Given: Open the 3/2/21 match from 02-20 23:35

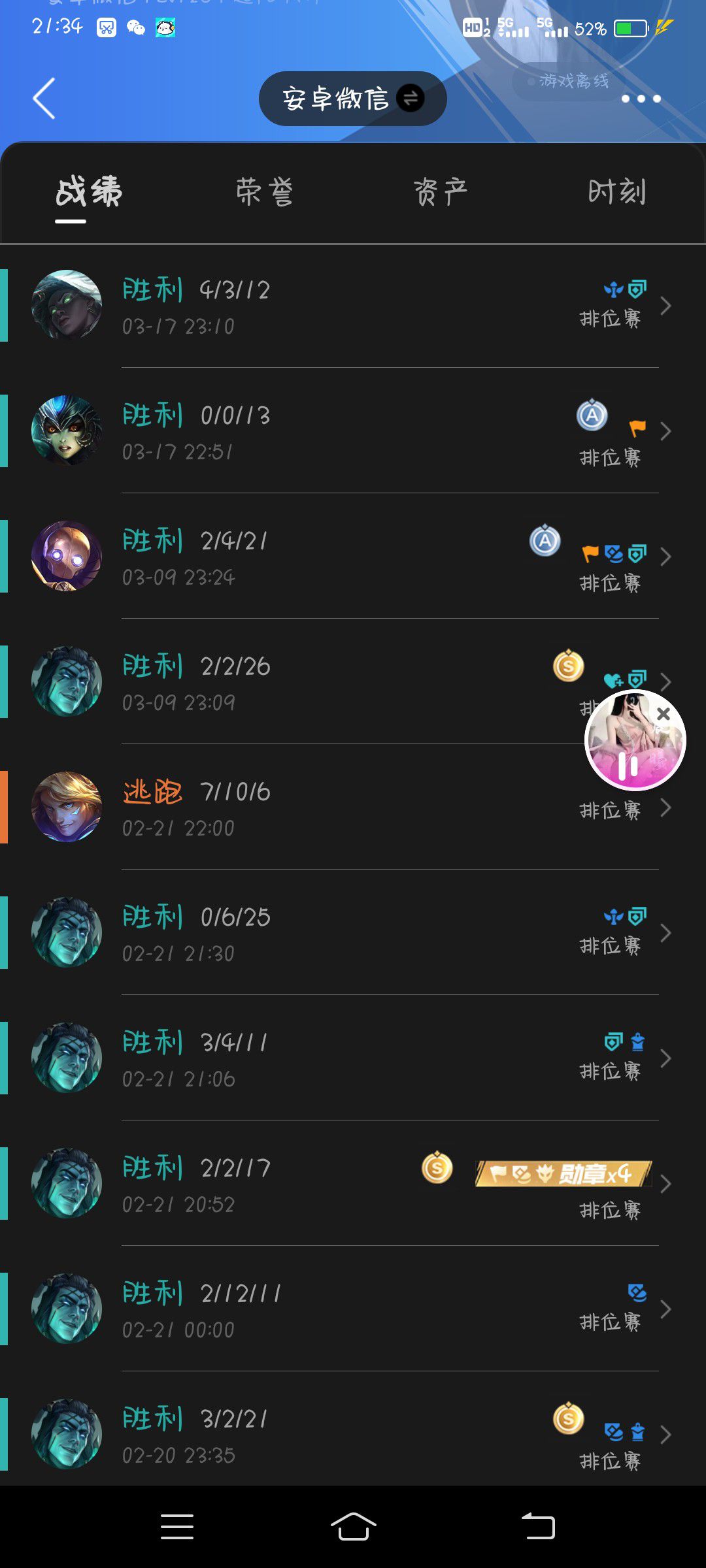Looking at the screenshot, I should coord(353,1435).
